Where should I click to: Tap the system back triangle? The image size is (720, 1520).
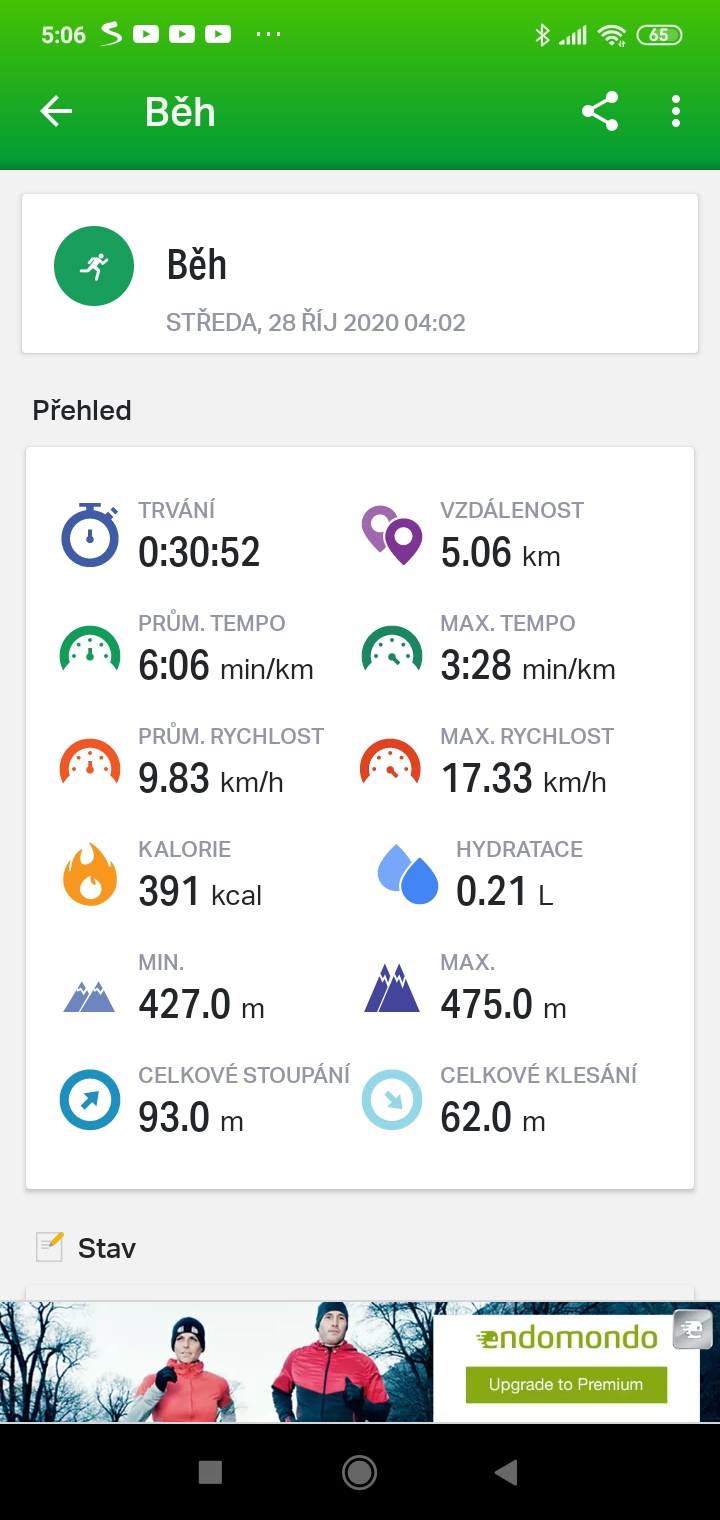click(x=506, y=1471)
